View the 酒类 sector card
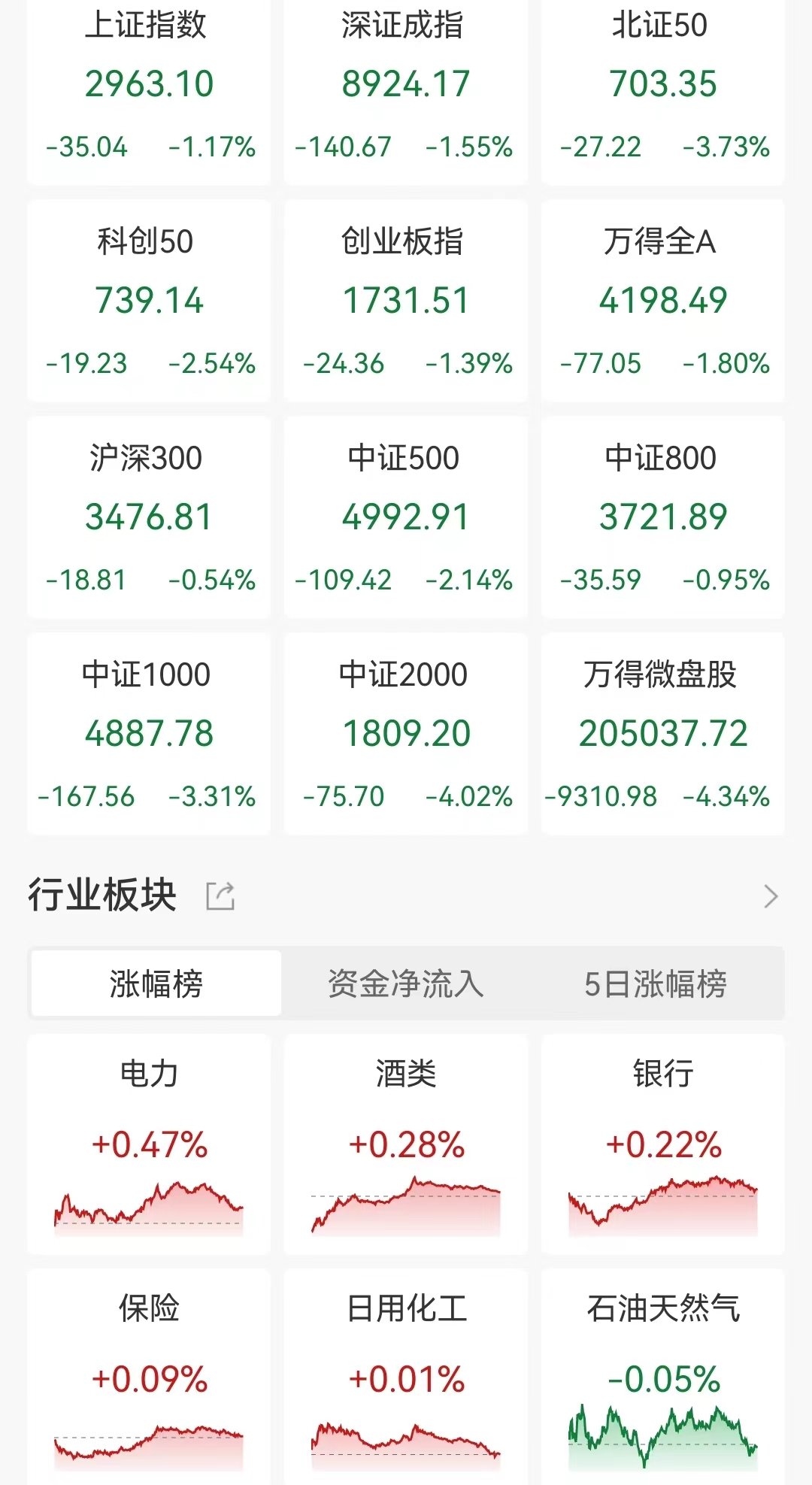The image size is (812, 1485). [x=406, y=1144]
